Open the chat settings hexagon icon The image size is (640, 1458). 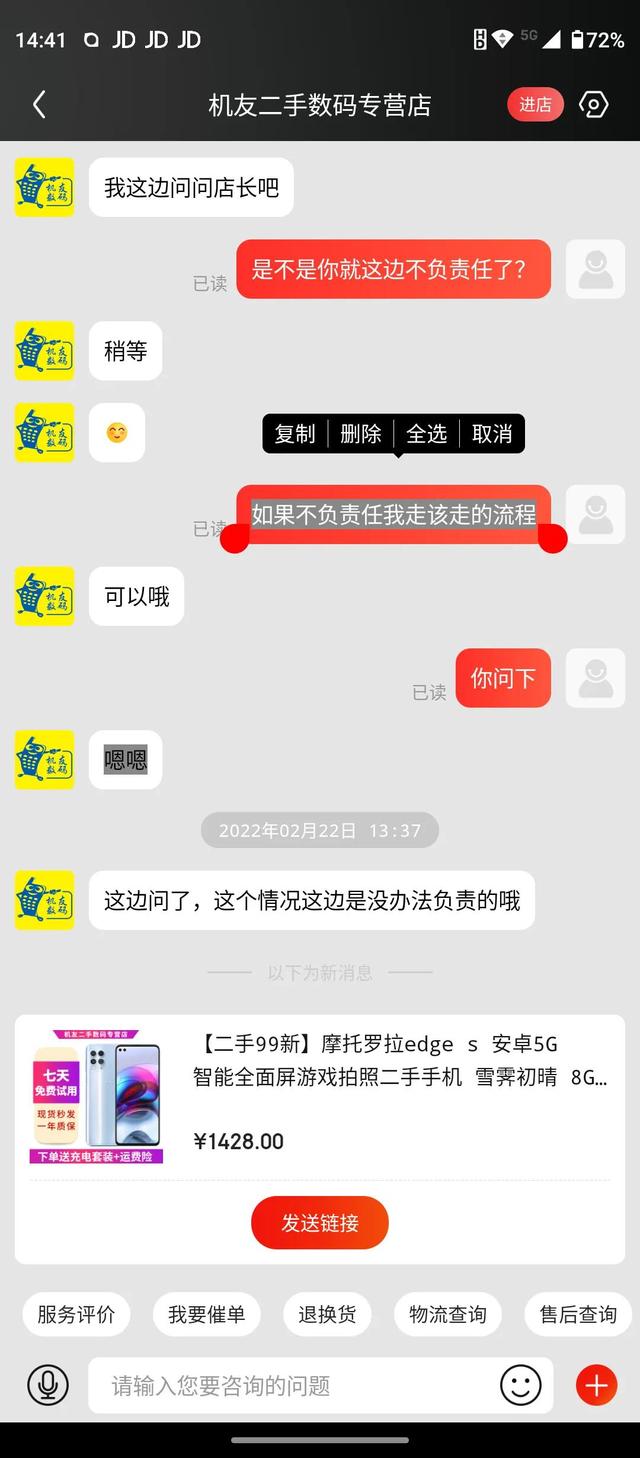[594, 104]
